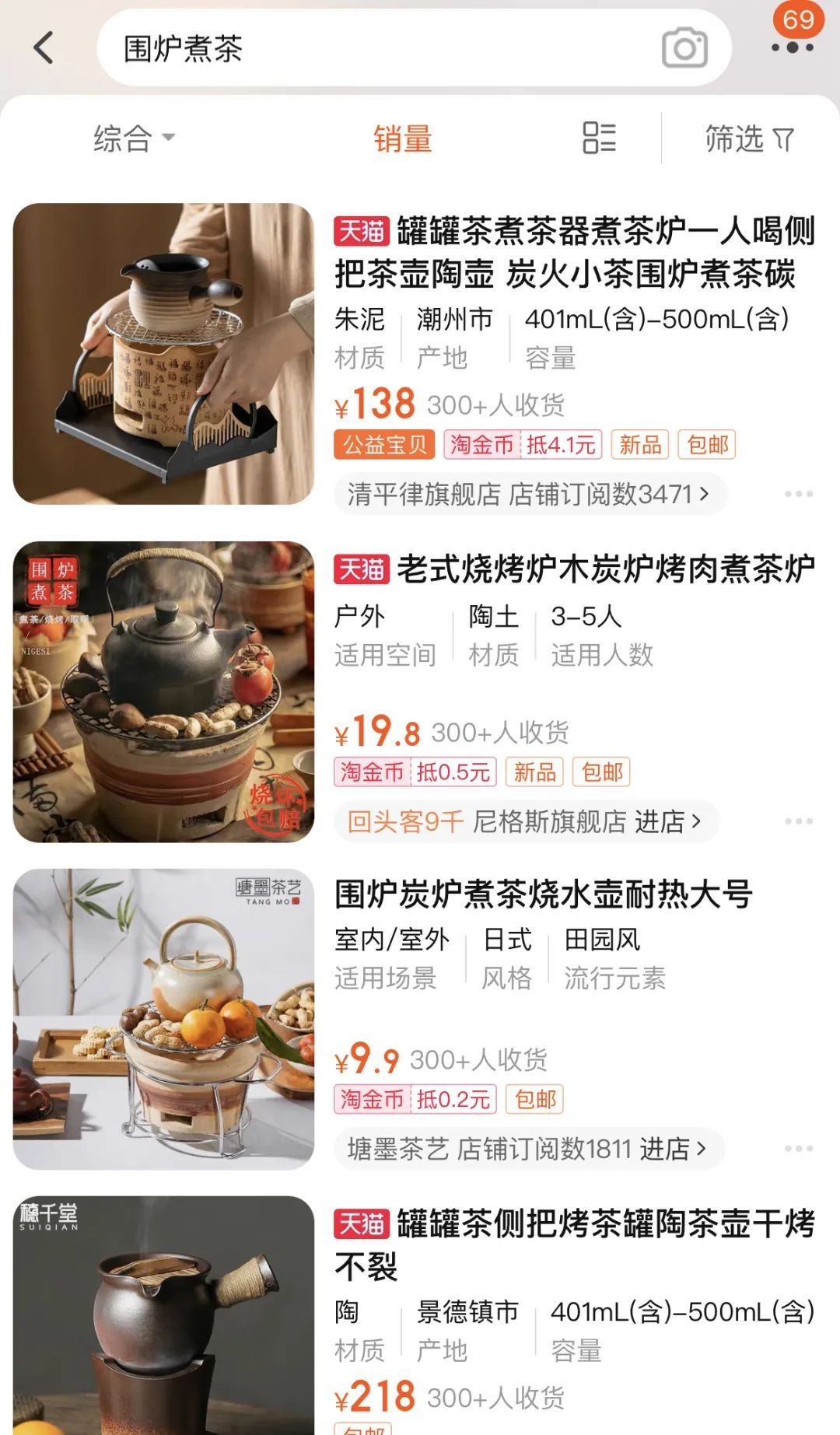Open the 筛选 filter panel
840x1435 pixels.
748,138
